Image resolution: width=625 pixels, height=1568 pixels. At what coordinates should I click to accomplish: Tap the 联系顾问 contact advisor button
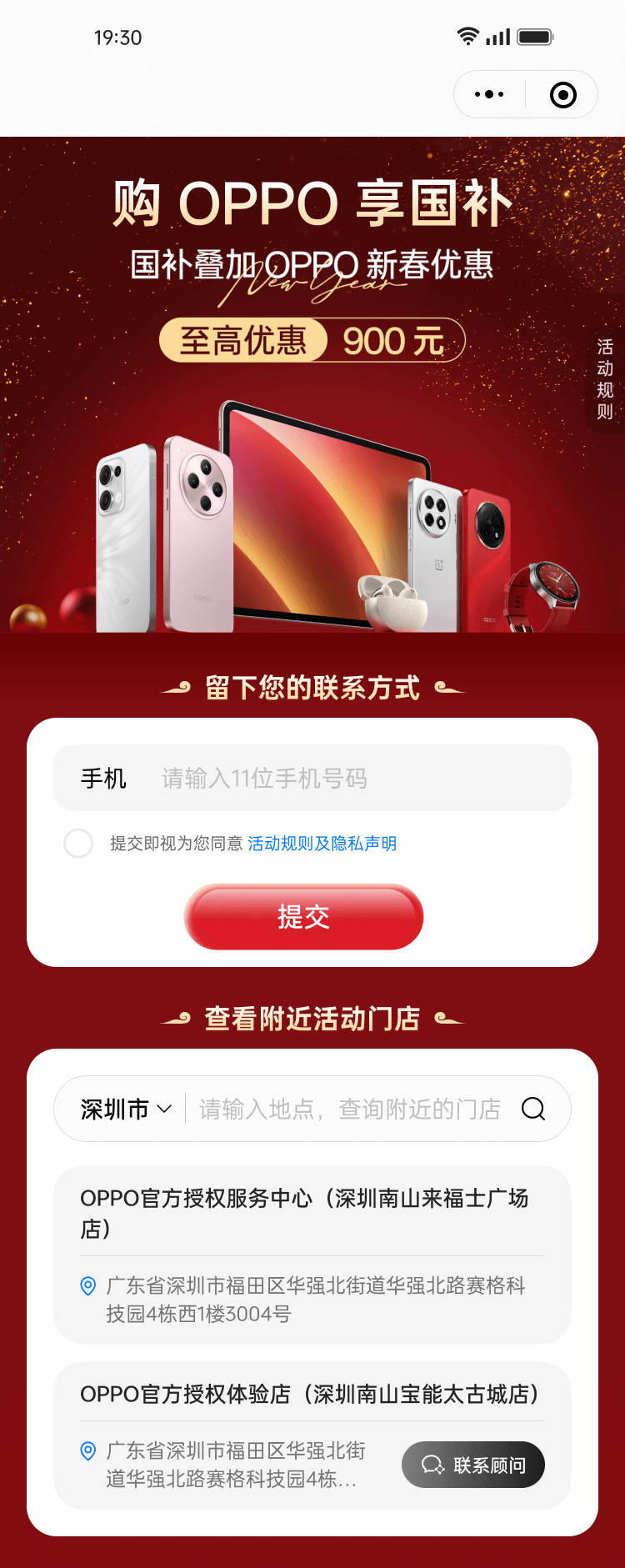[x=473, y=1465]
